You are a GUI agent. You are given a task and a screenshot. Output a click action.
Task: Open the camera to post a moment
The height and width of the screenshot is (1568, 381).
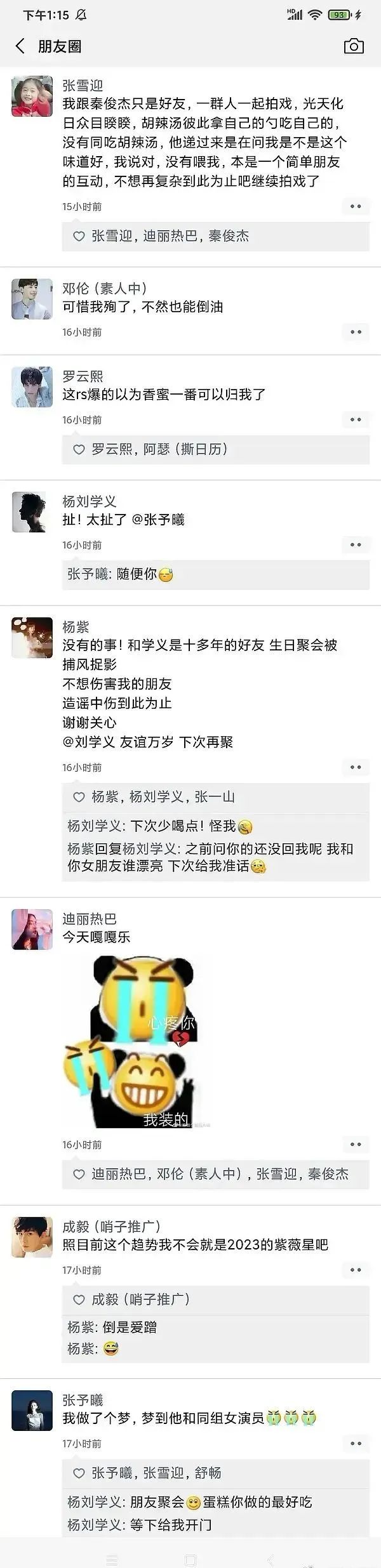354,46
